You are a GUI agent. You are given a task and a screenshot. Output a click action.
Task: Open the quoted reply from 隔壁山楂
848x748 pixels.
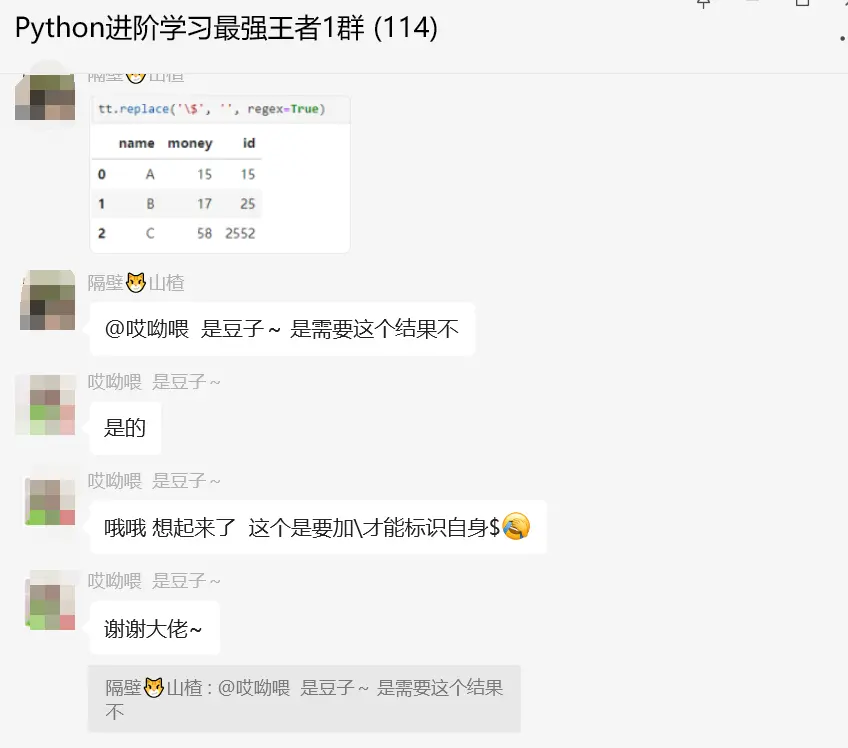coord(304,698)
